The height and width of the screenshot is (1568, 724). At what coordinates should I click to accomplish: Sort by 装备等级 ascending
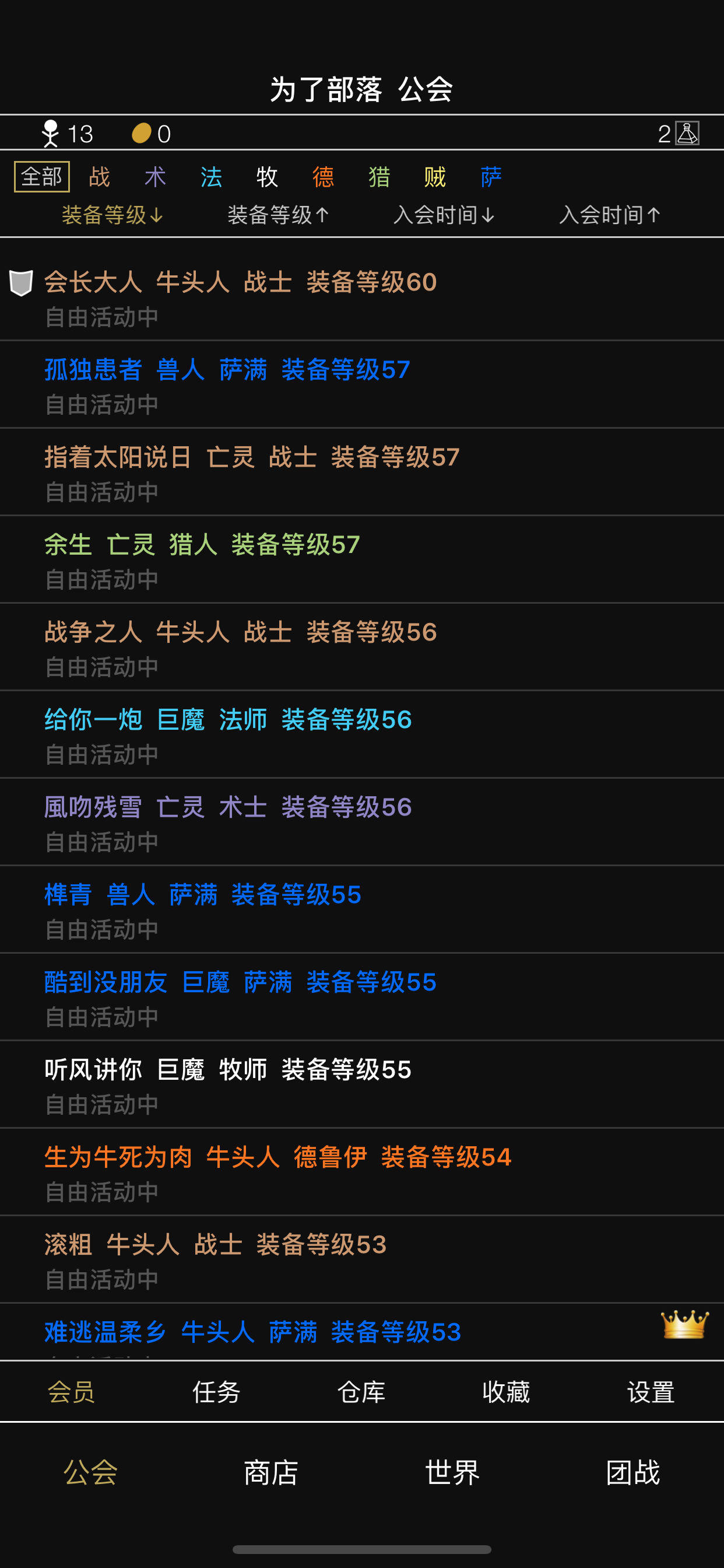coord(278,215)
